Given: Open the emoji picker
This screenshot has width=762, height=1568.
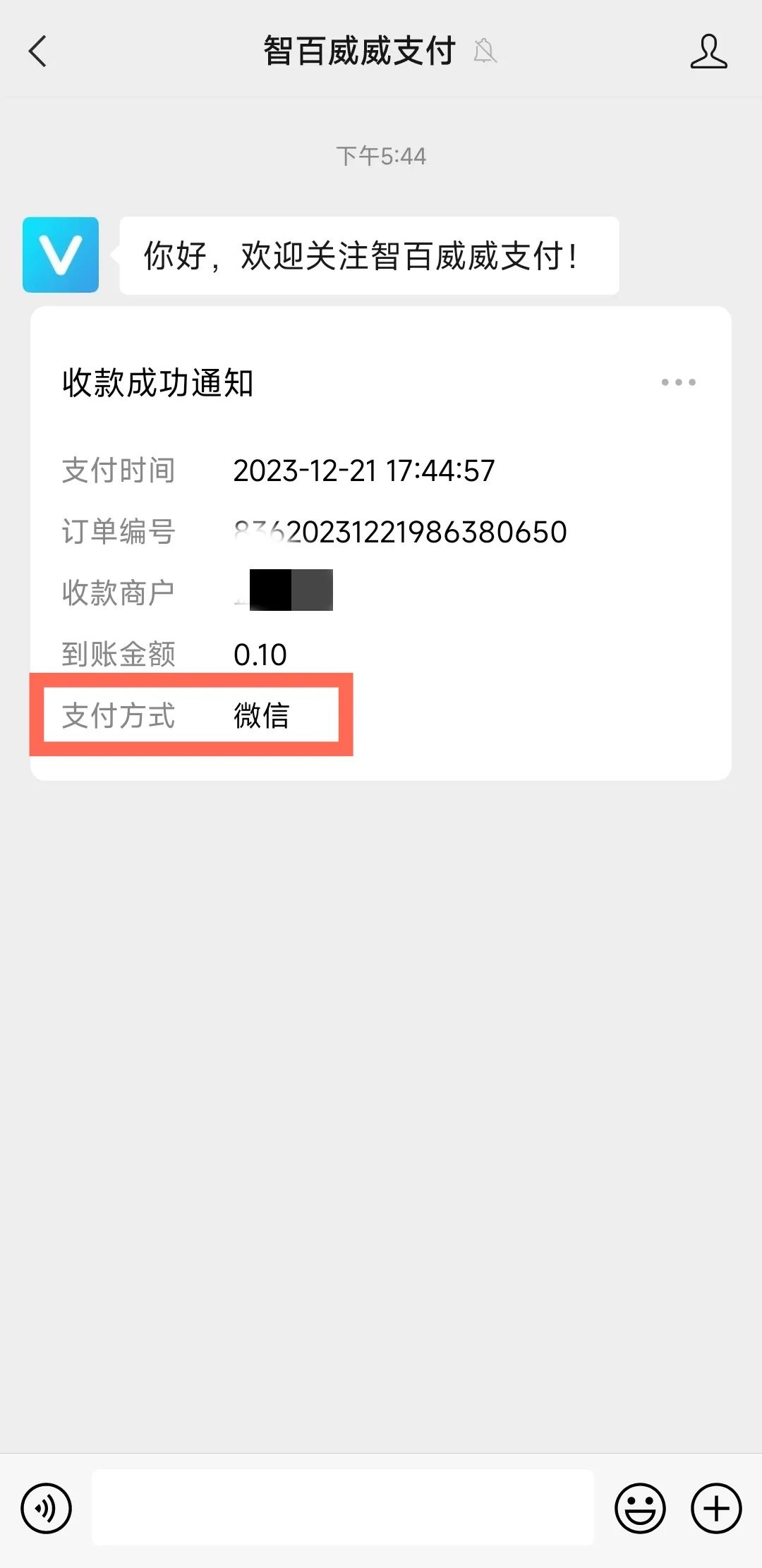Looking at the screenshot, I should (640, 1509).
